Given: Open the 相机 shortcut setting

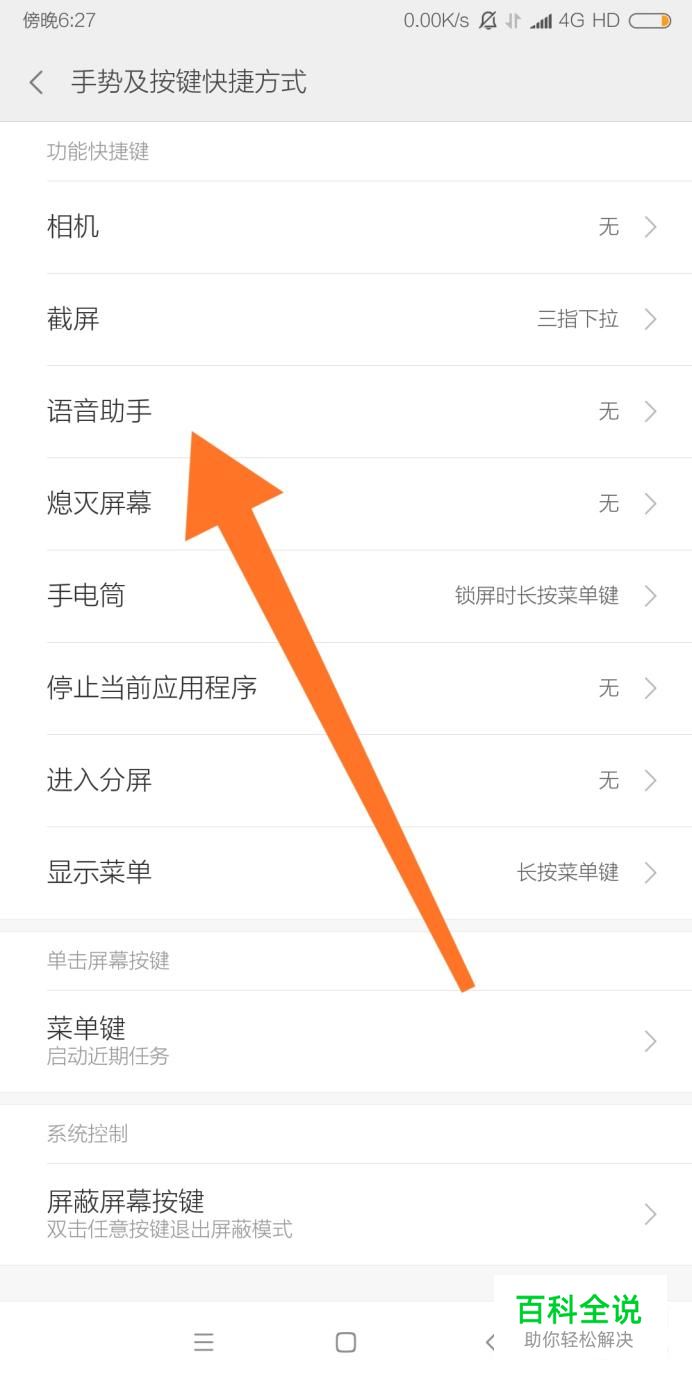Looking at the screenshot, I should click(346, 227).
